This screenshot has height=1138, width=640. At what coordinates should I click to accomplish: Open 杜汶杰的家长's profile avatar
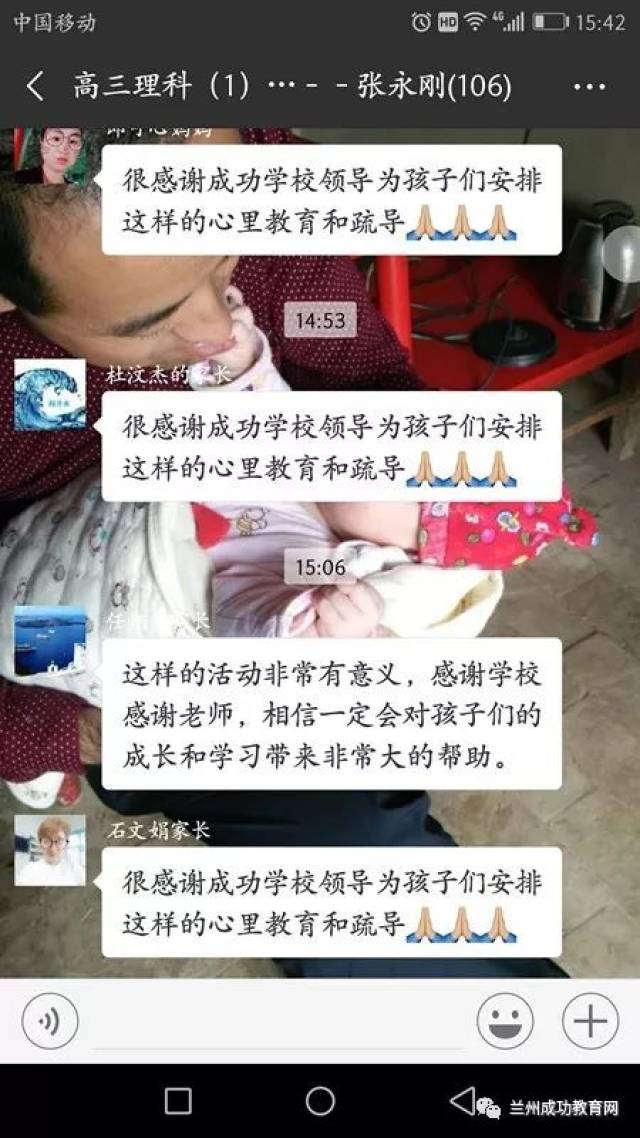pos(50,395)
